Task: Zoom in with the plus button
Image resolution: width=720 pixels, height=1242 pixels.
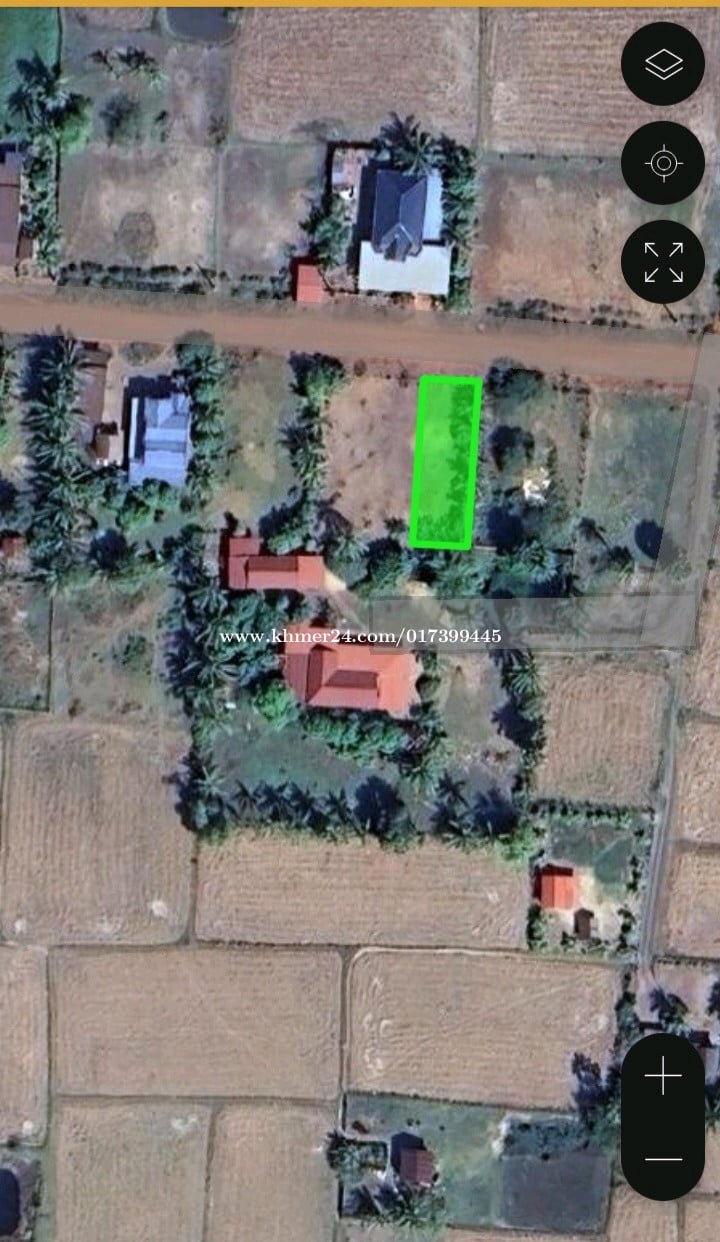Action: pos(663,1076)
